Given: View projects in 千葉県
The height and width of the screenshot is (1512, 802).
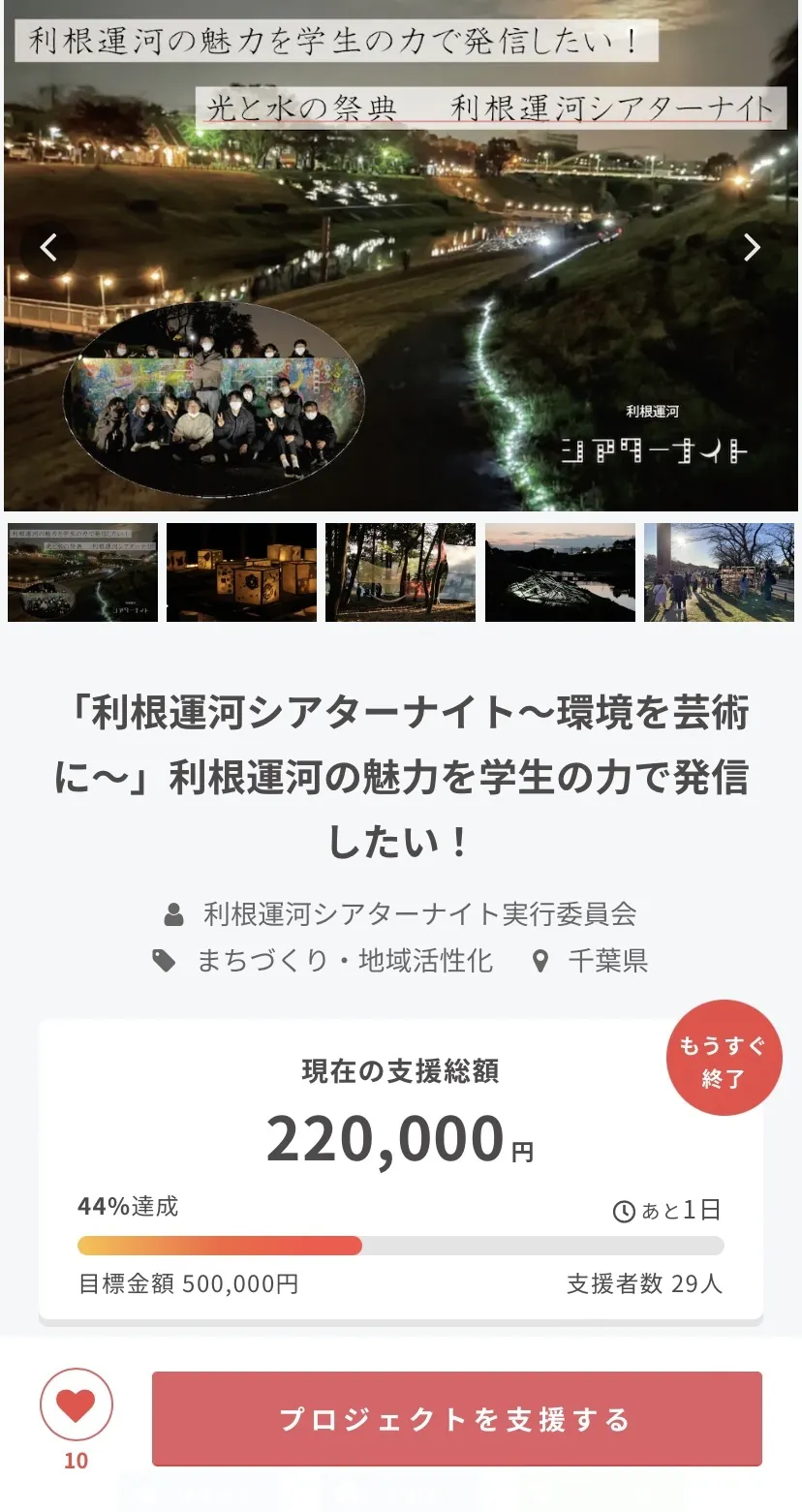Looking at the screenshot, I should pyautogui.click(x=607, y=961).
